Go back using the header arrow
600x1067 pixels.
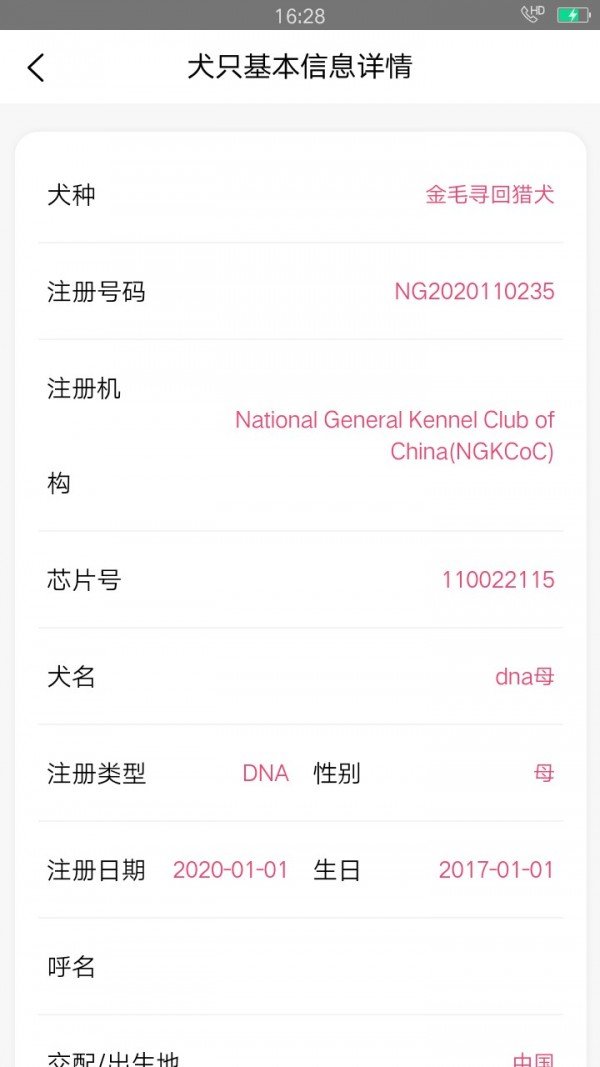click(x=36, y=67)
